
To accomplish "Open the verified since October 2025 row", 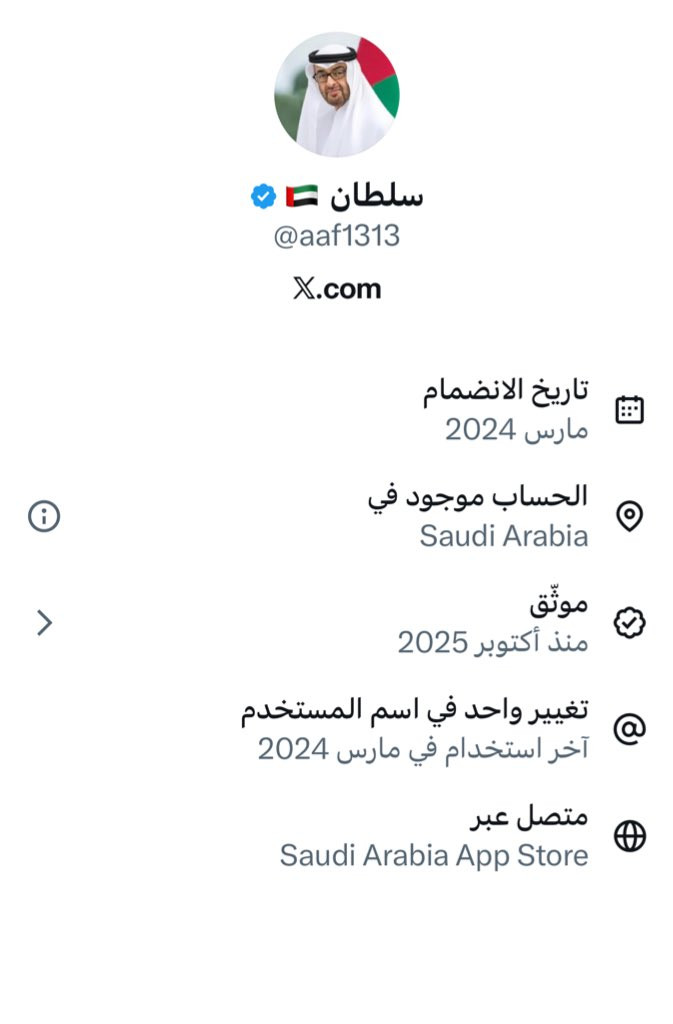I will tap(337, 623).
